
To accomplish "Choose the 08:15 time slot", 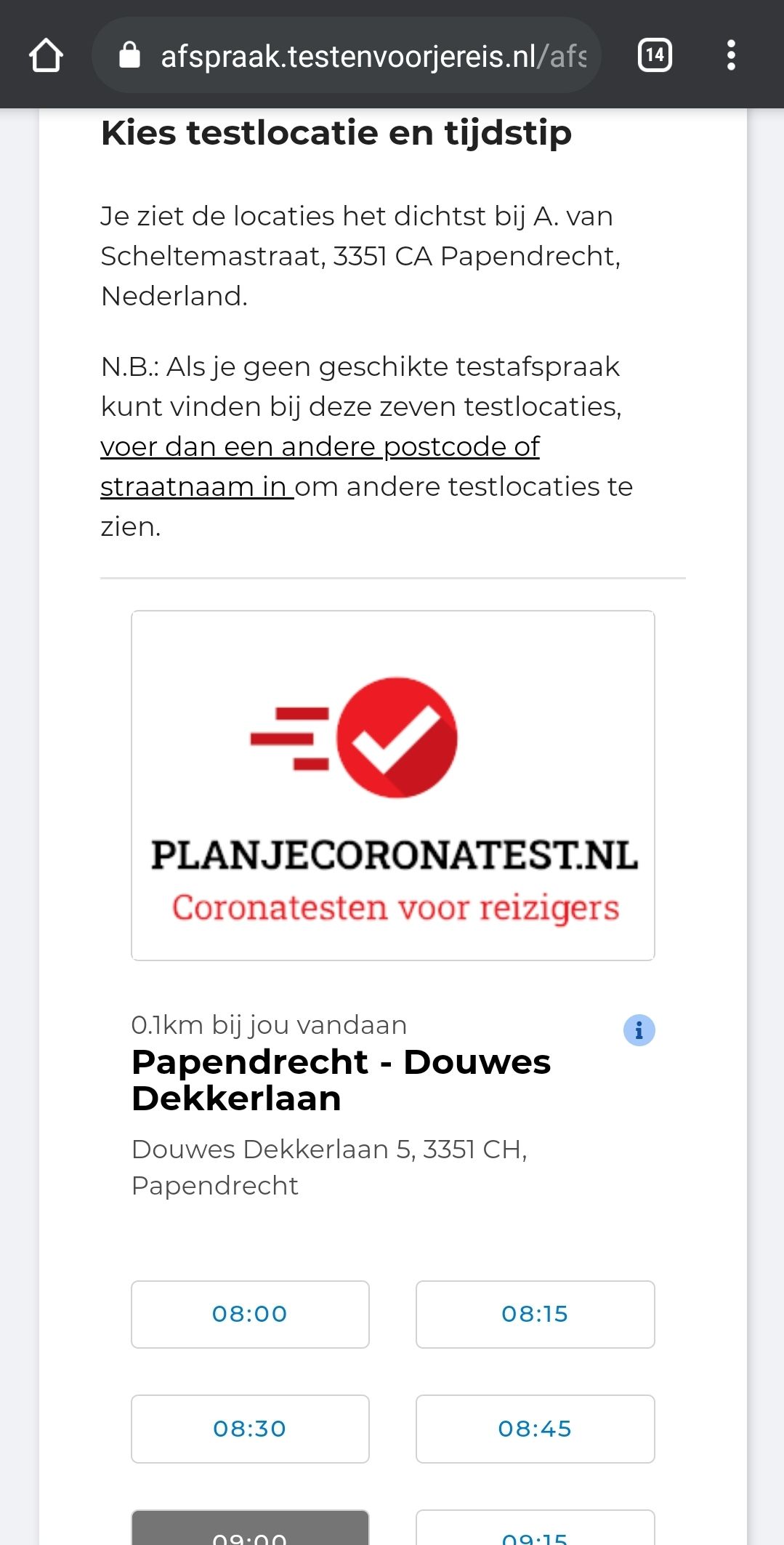I will pyautogui.click(x=535, y=1314).
